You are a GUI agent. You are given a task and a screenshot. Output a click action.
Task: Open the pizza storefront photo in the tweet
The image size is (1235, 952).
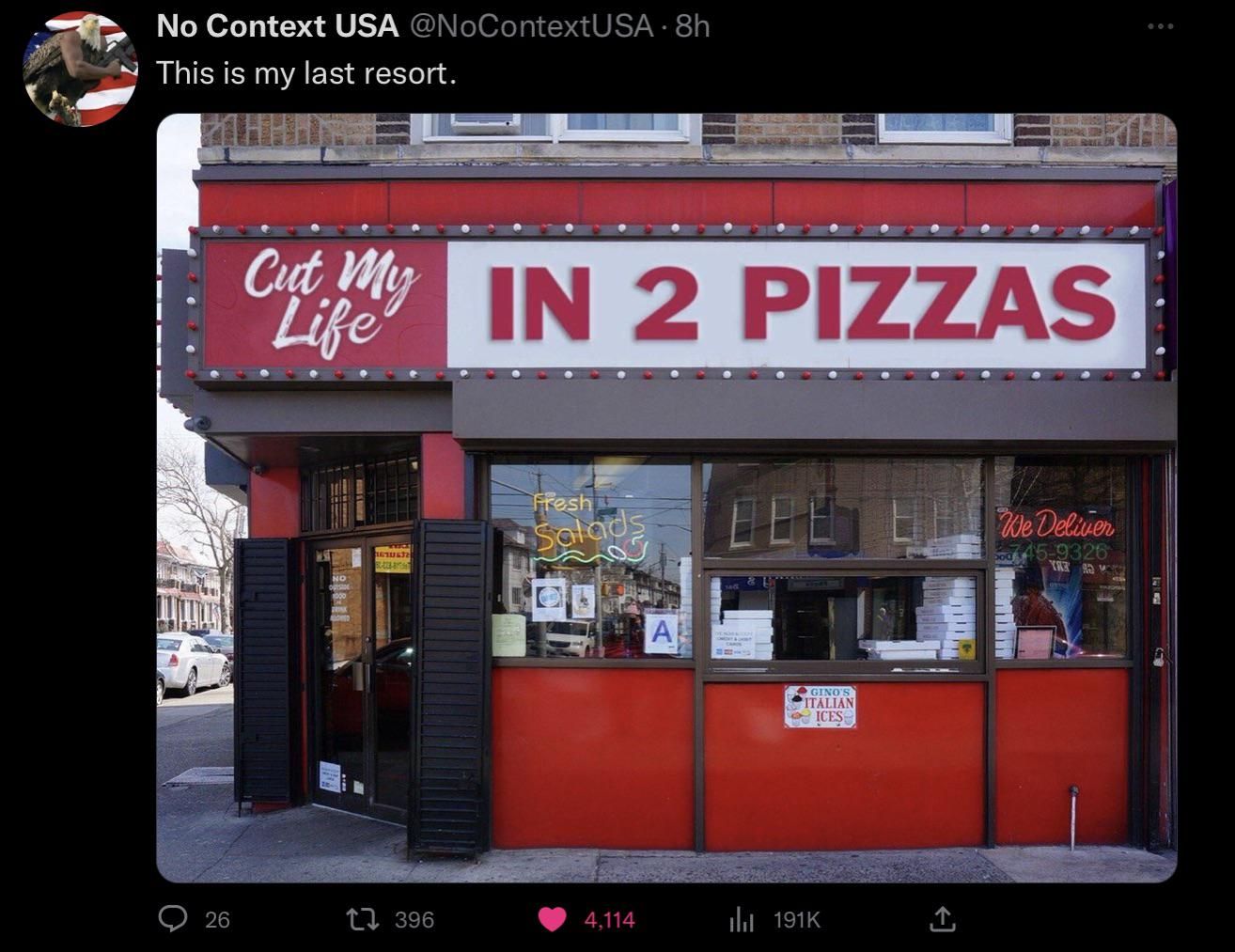(x=665, y=497)
